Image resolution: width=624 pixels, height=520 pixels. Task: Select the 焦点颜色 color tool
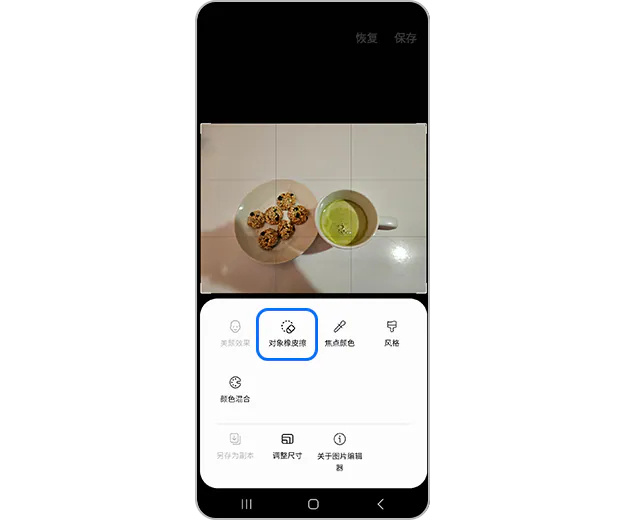click(339, 334)
